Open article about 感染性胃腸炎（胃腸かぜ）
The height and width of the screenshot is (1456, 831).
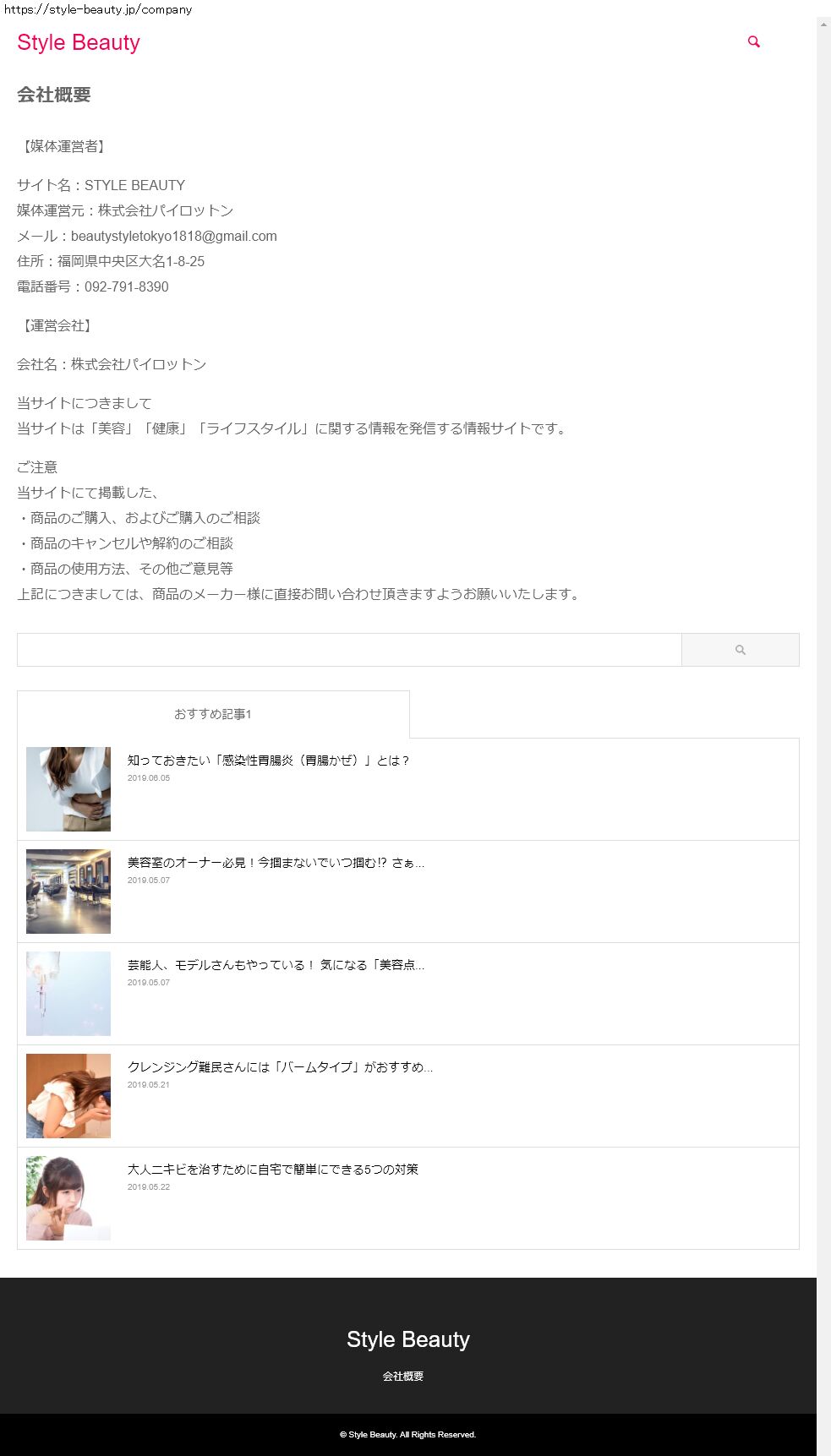[268, 761]
